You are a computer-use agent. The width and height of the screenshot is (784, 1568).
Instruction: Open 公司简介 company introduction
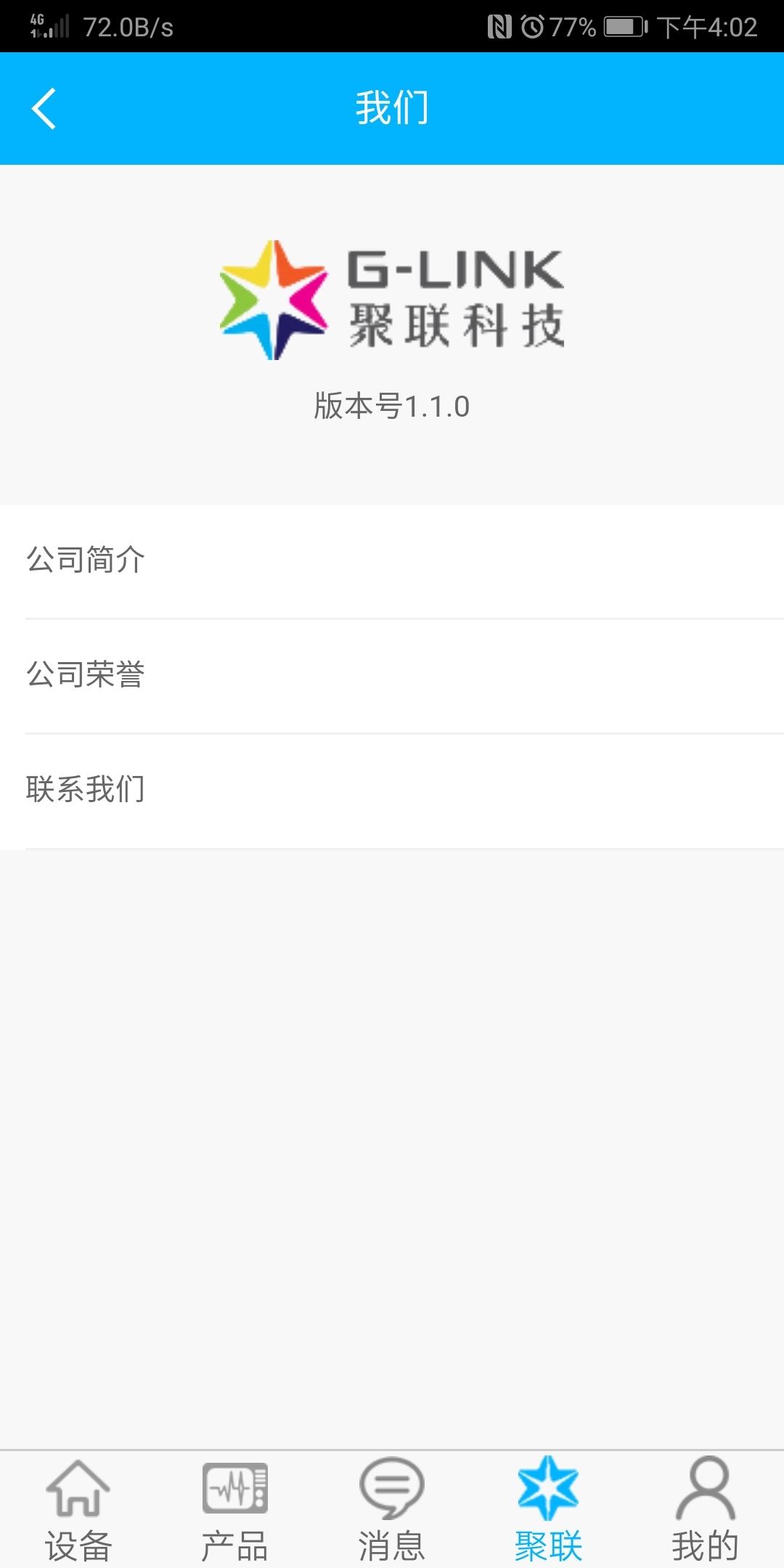392,561
